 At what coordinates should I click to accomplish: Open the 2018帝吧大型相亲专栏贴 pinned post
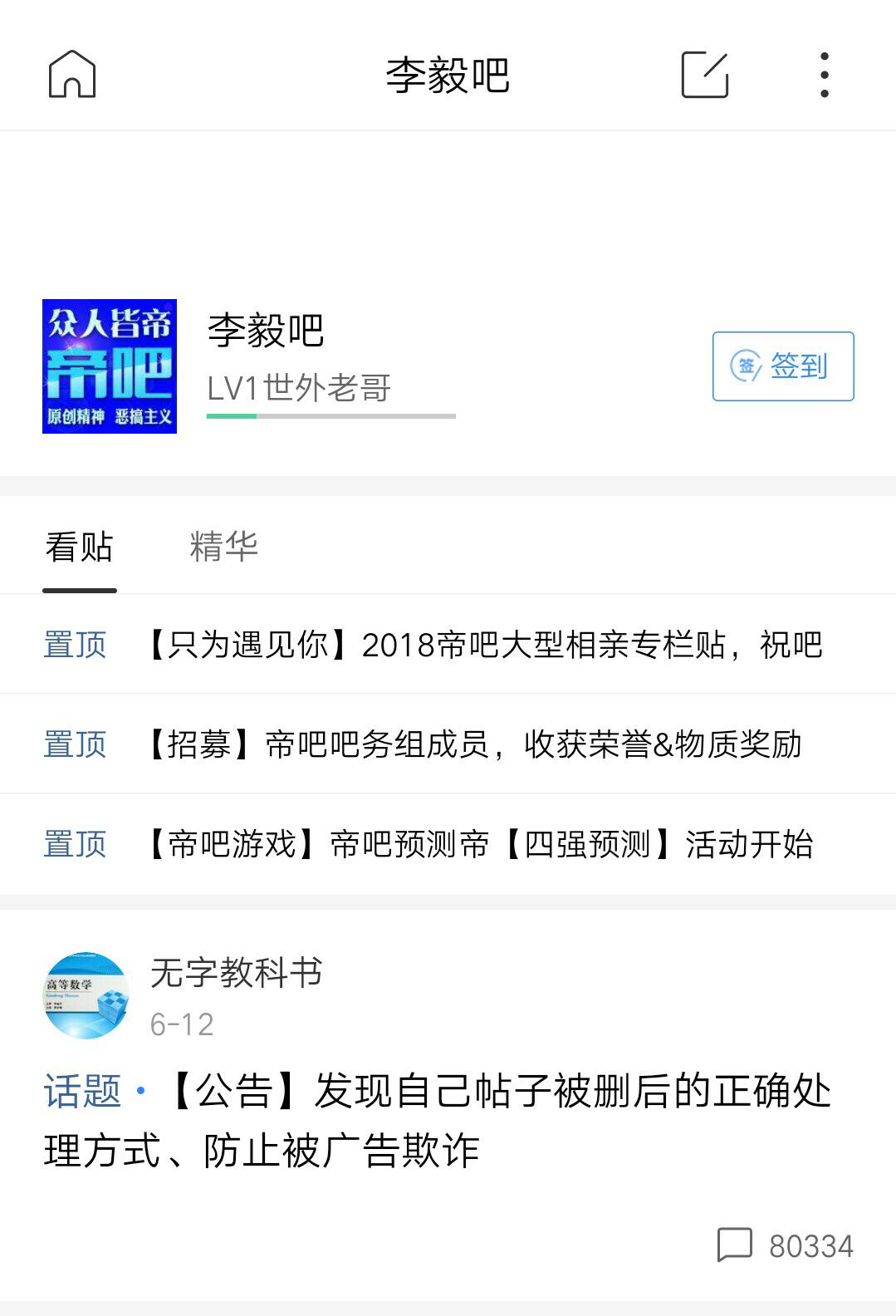pos(483,644)
